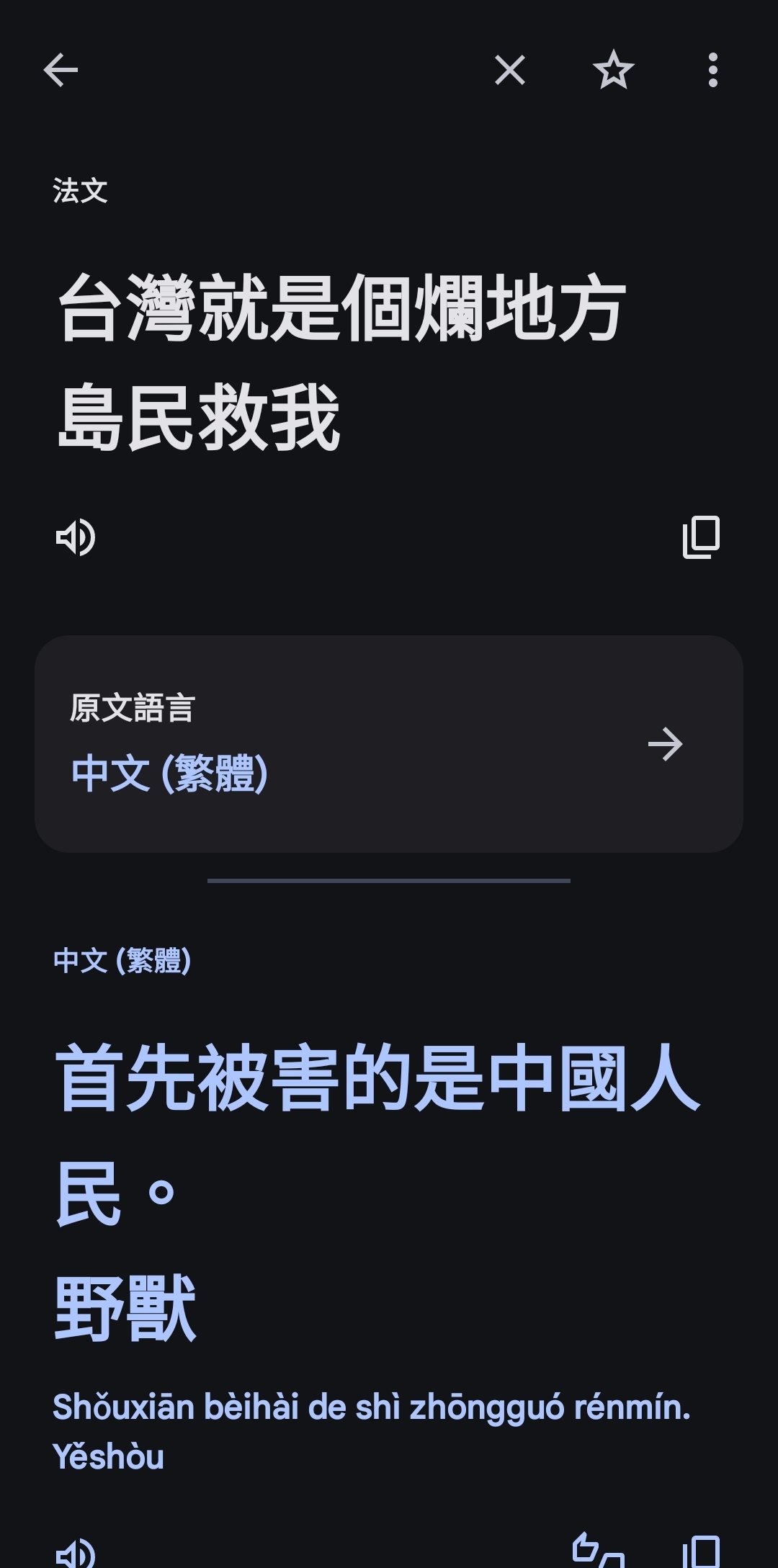Clear the source text with the X
The width and height of the screenshot is (778, 1568).
[510, 71]
